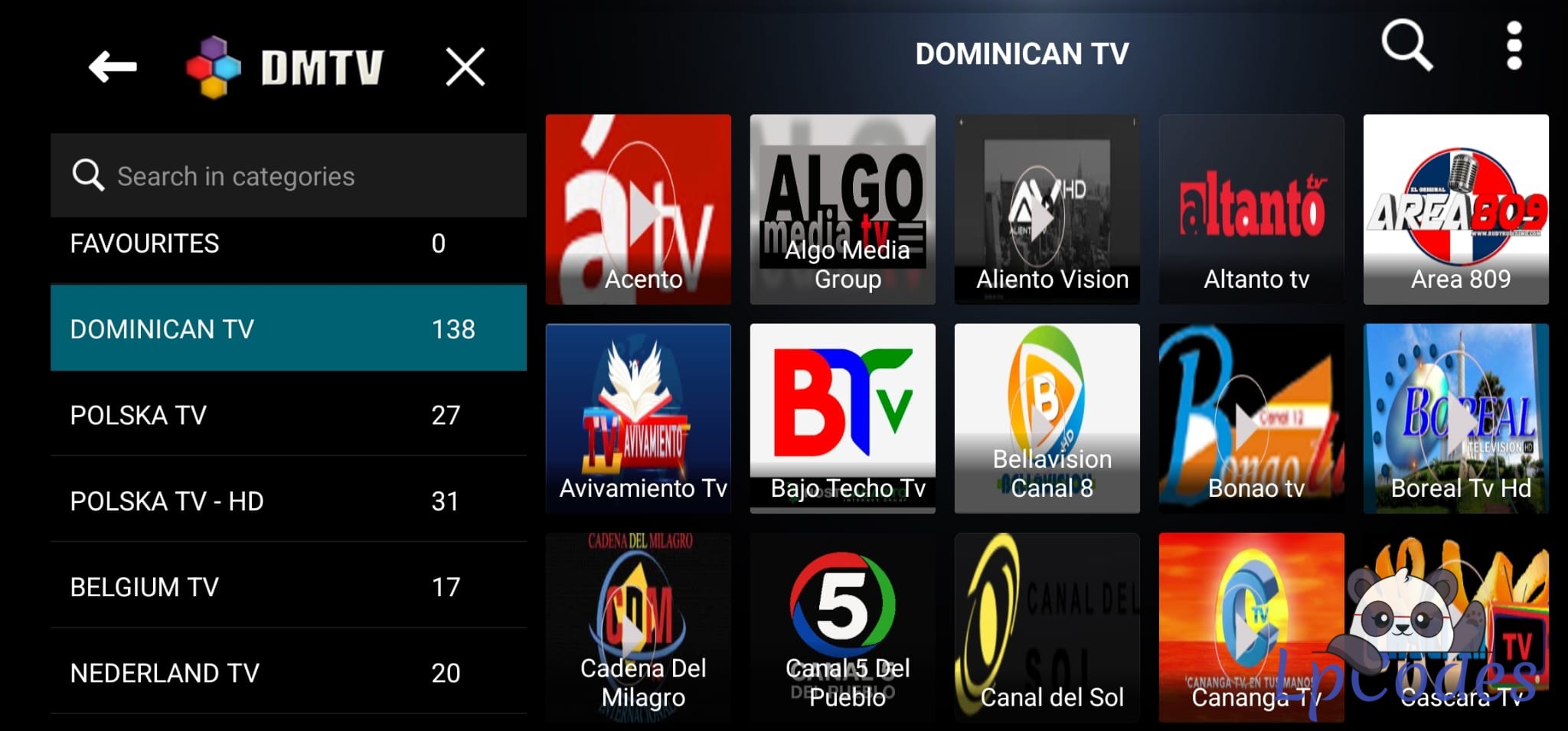Screen dimensions: 1568x731
Task: Open the Nederland TV category
Action: coord(289,672)
